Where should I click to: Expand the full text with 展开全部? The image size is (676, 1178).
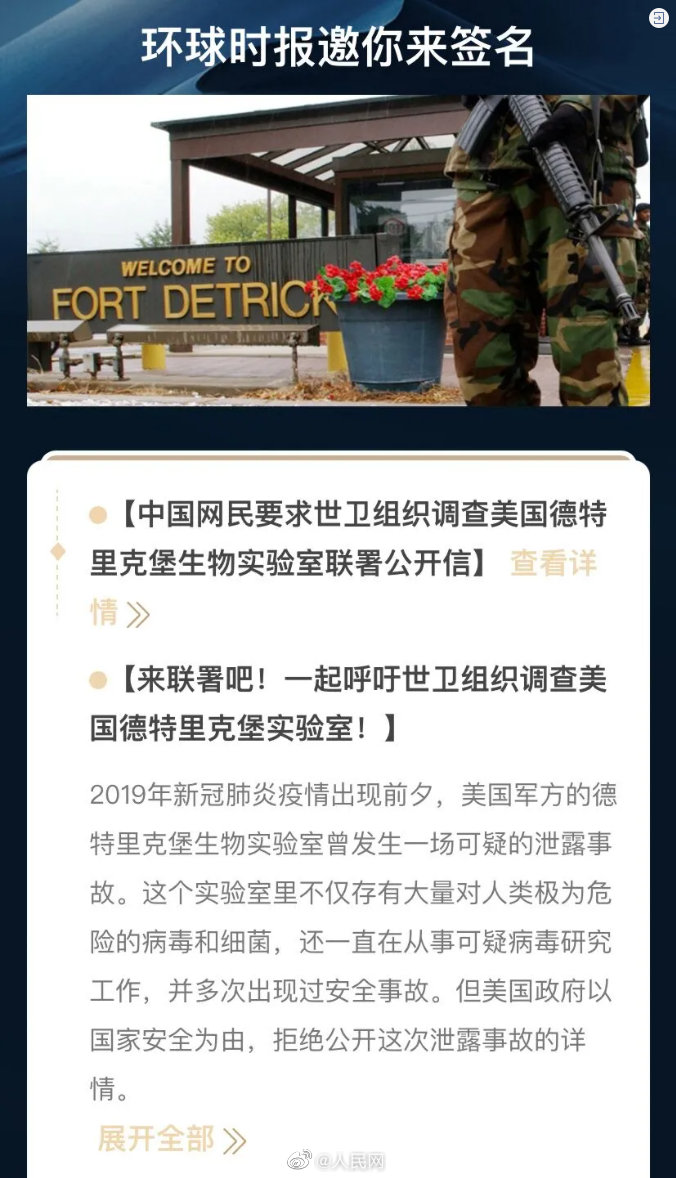[x=171, y=1139]
